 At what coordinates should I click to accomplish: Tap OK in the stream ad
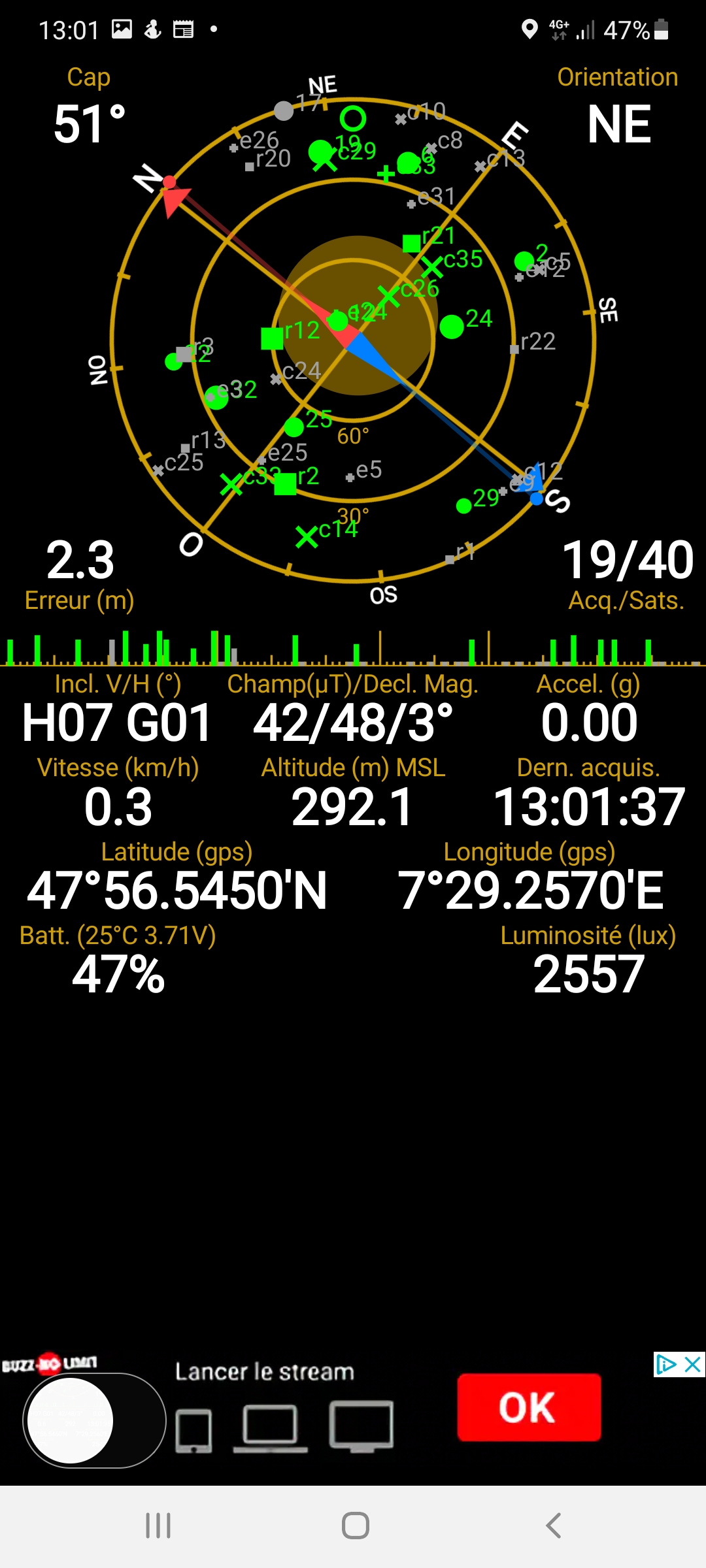[x=529, y=1407]
